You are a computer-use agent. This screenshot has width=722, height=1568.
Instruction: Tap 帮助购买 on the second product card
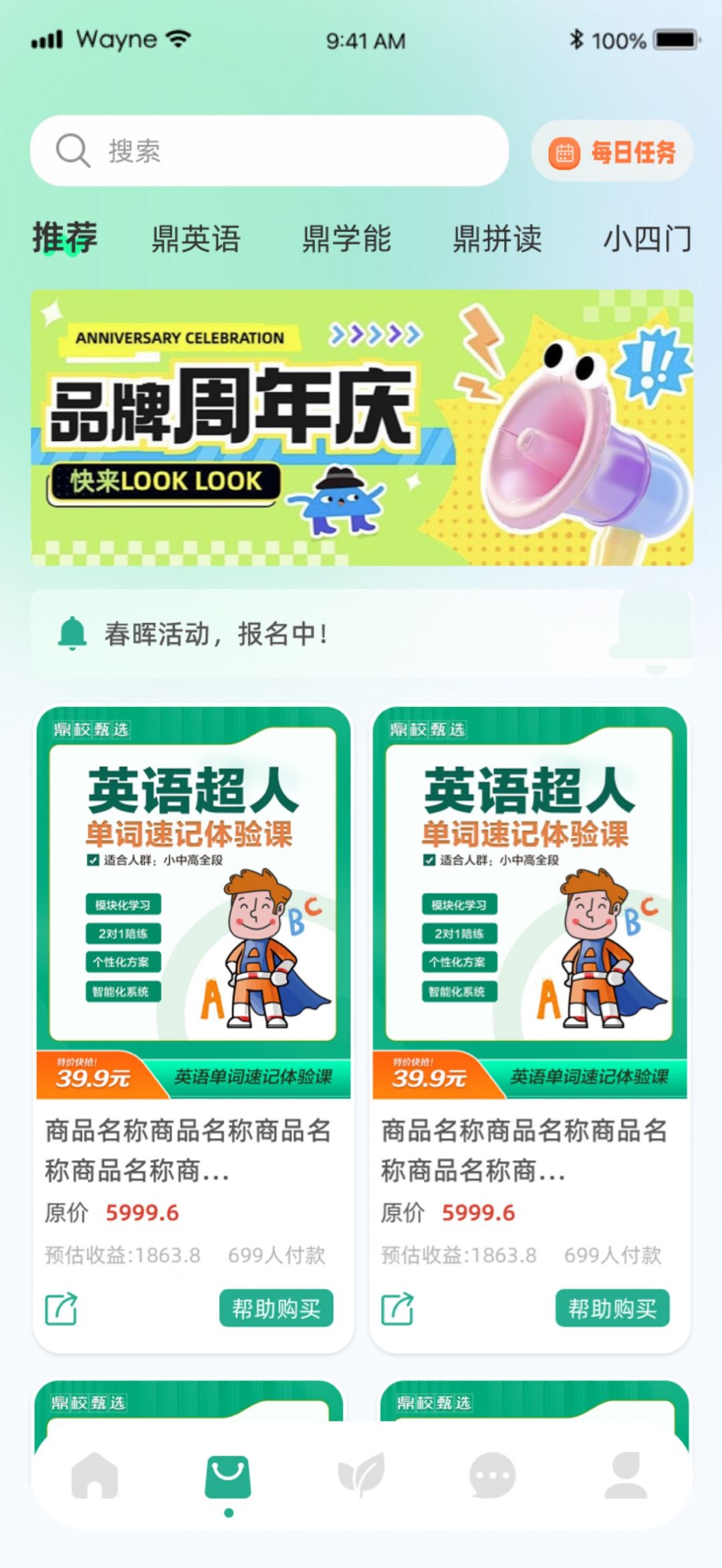click(612, 1308)
